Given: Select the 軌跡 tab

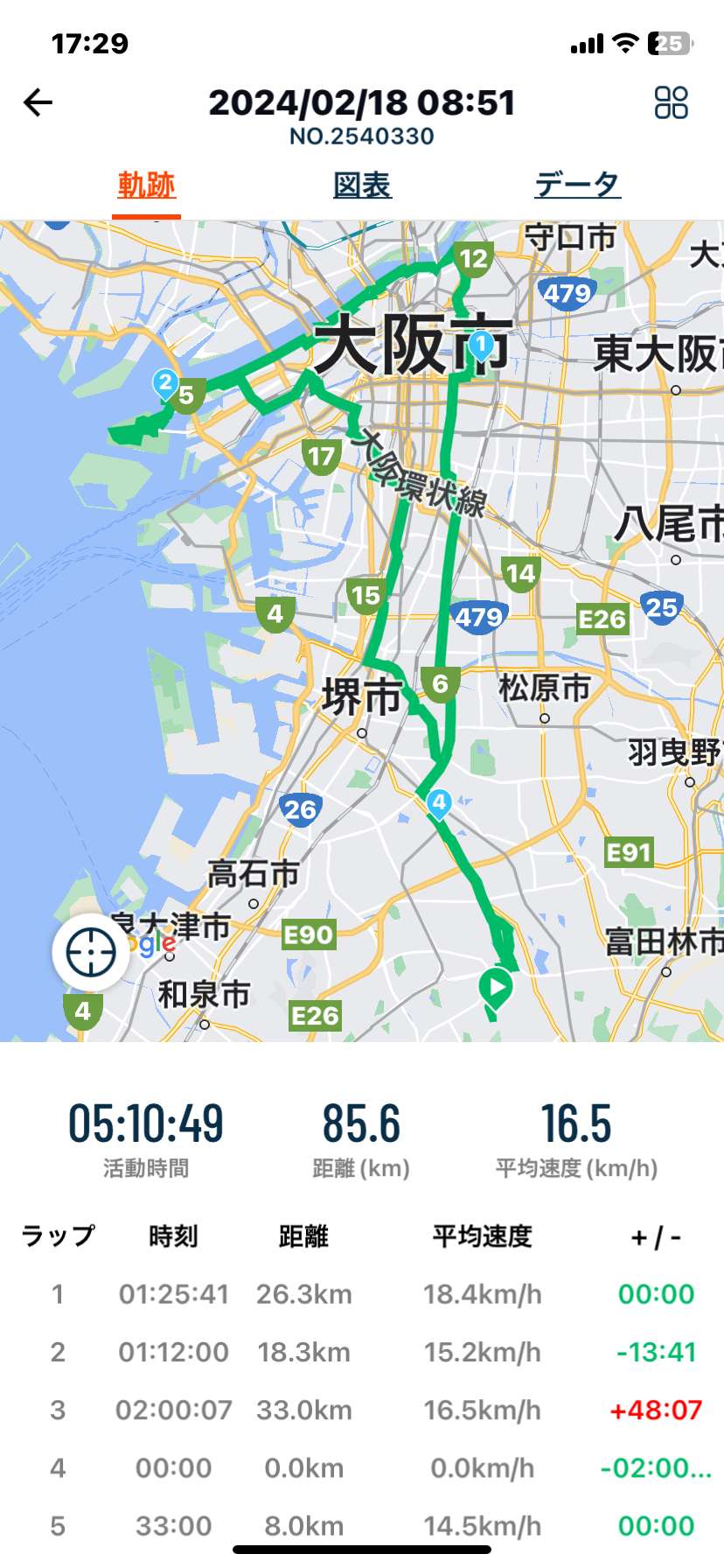Looking at the screenshot, I should click(x=146, y=185).
